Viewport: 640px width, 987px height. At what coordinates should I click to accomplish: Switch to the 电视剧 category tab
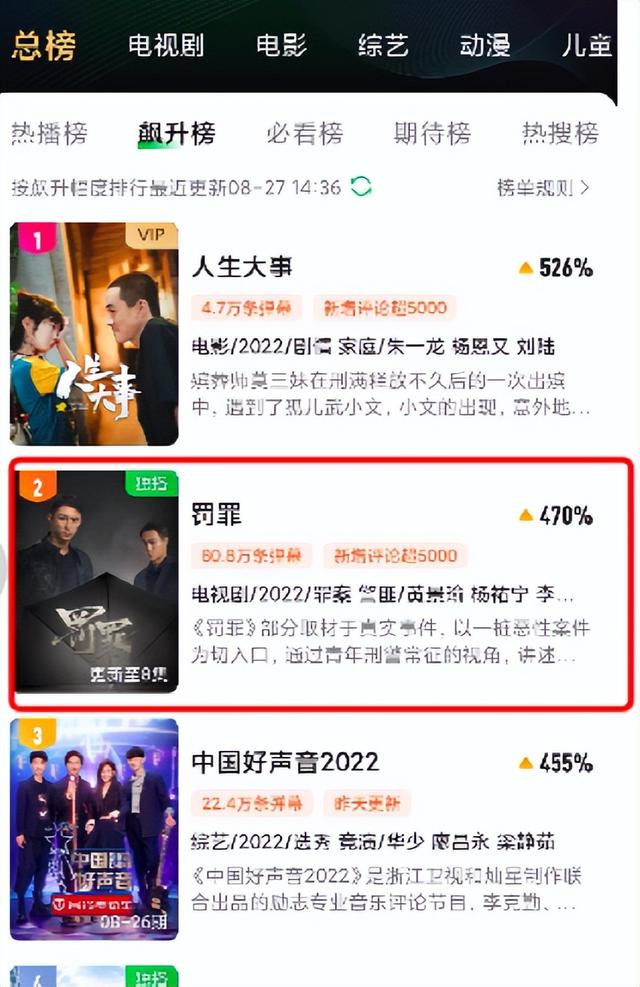(166, 45)
